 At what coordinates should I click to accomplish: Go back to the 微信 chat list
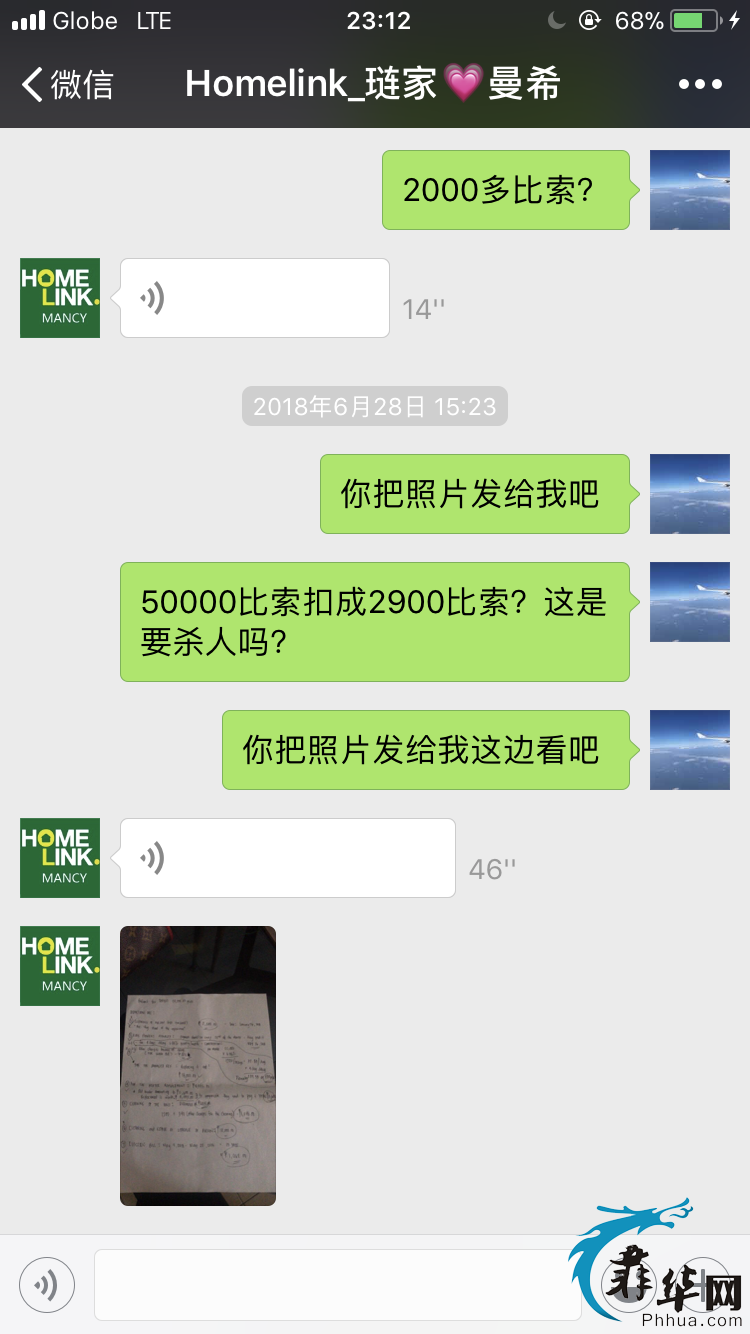tap(68, 84)
